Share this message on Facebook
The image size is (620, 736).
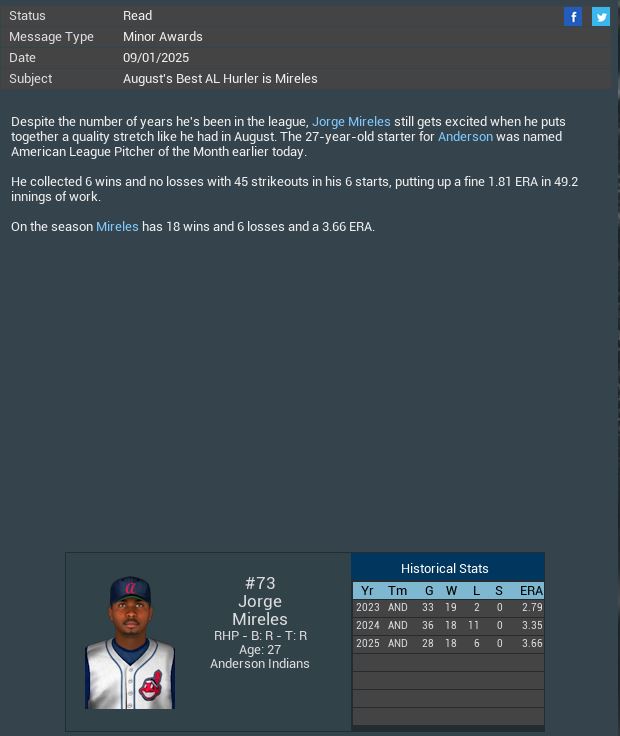pyautogui.click(x=573, y=16)
